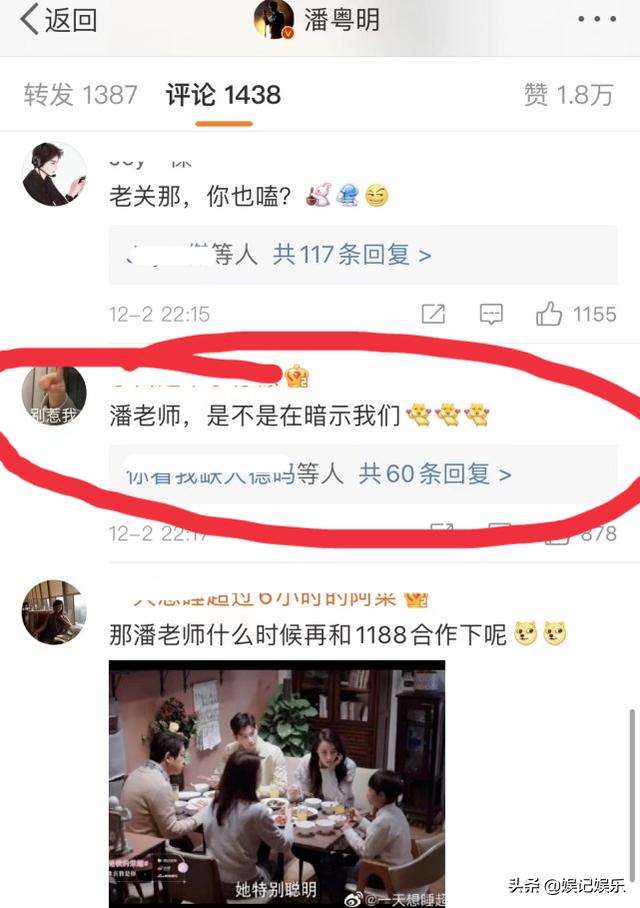
Task: Expand the 共60条回复 replies
Action: 435,473
